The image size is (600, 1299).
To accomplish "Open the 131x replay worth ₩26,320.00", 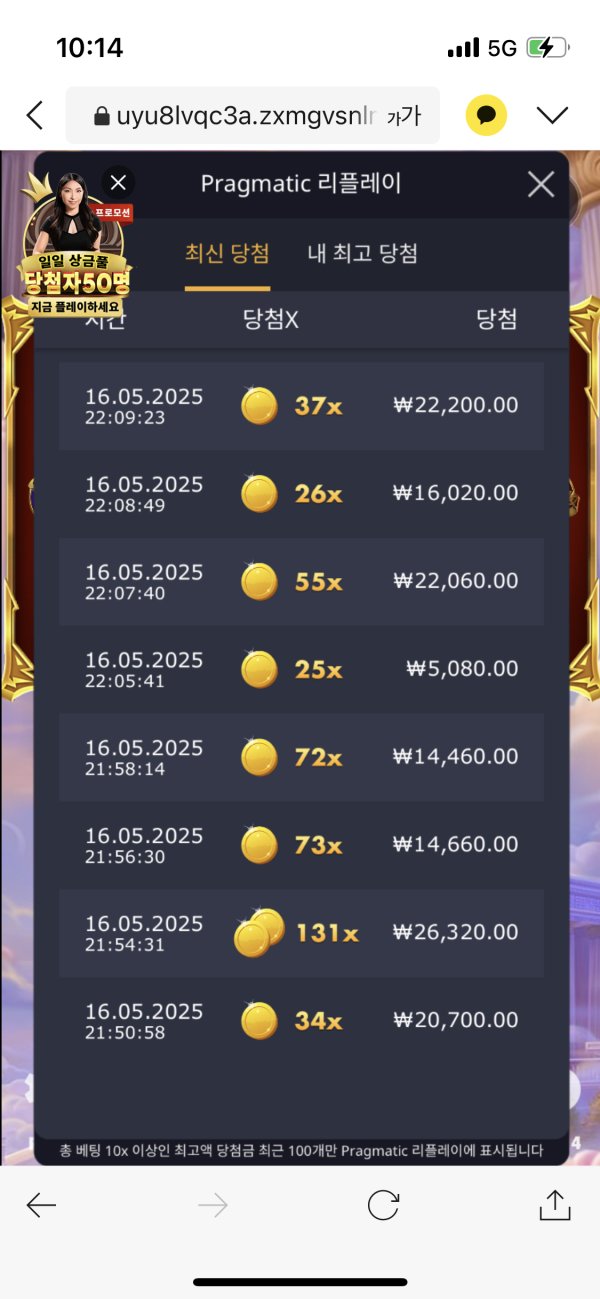I will pos(301,933).
